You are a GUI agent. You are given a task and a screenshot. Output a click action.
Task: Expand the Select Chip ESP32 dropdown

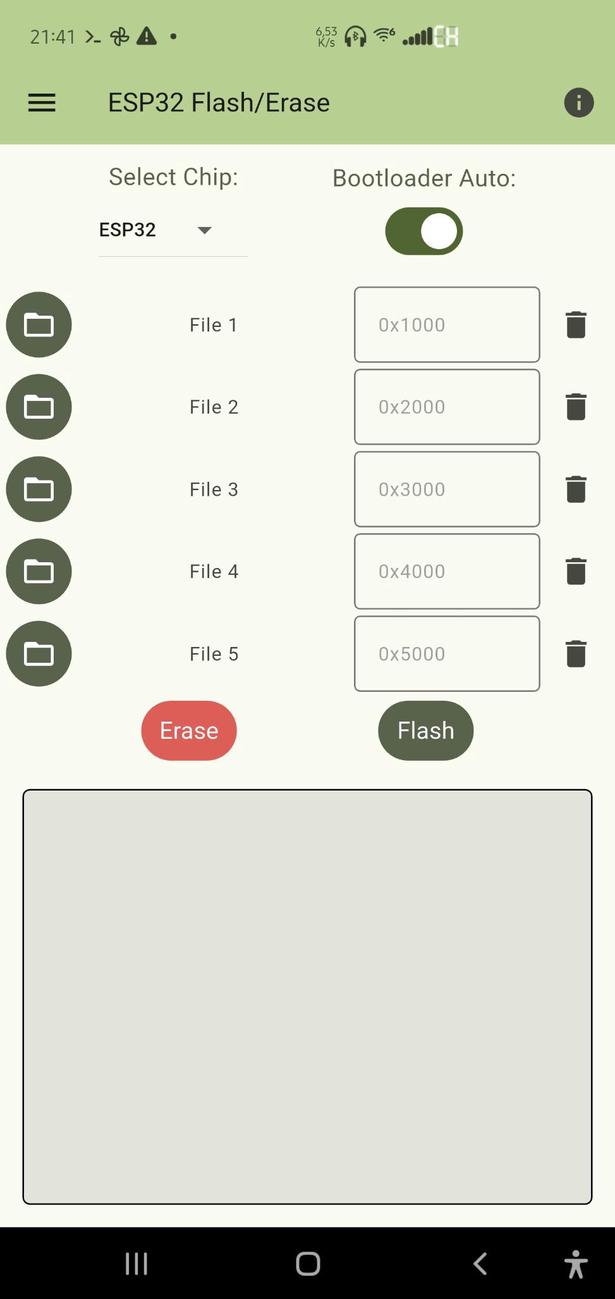[x=172, y=230]
